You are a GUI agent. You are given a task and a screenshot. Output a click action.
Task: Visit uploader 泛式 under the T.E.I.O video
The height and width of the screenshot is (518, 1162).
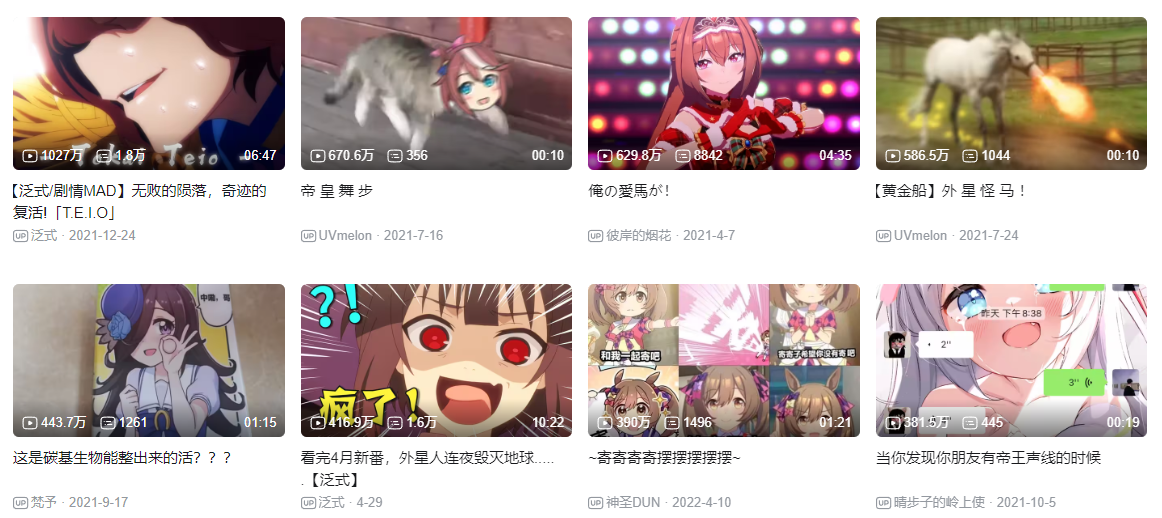[43, 236]
